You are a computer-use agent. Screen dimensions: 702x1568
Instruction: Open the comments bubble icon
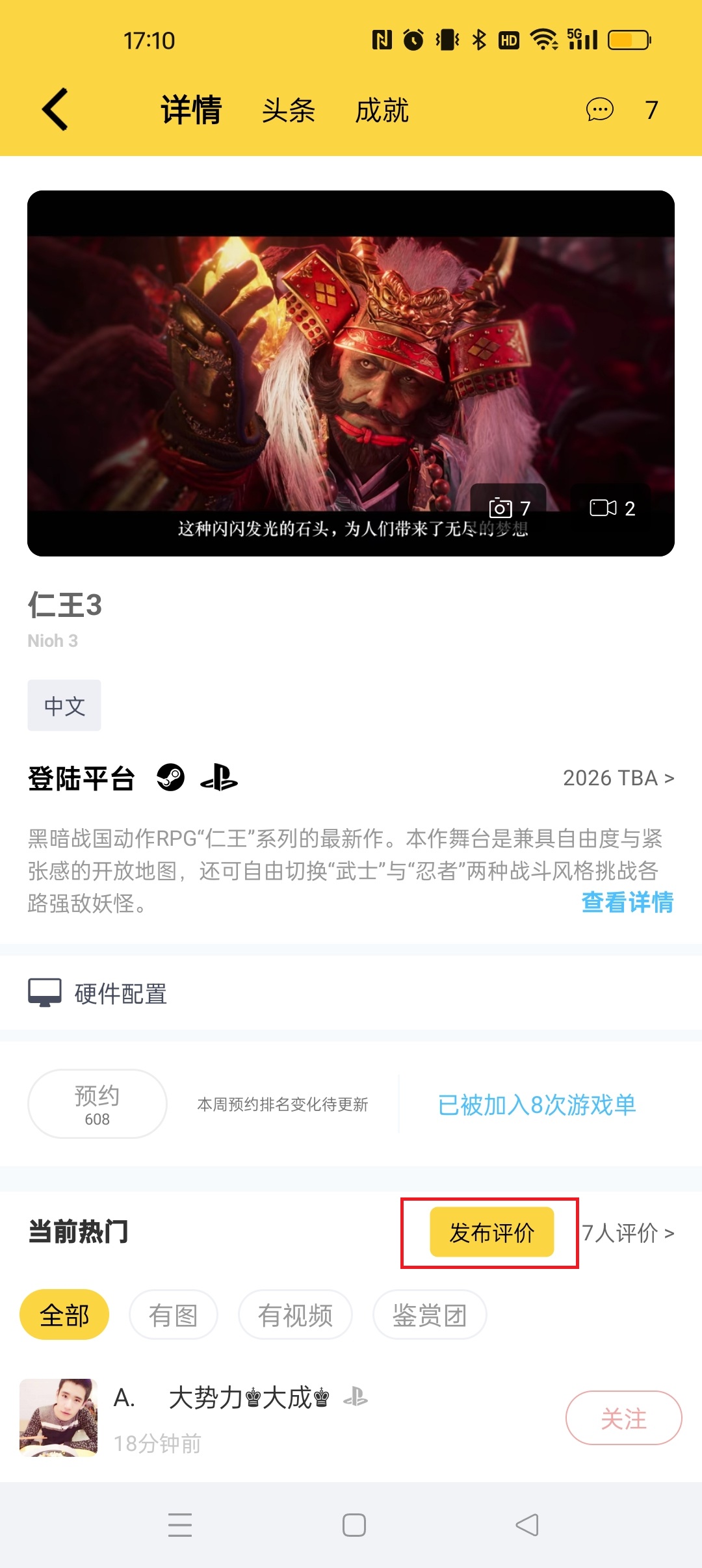[599, 109]
